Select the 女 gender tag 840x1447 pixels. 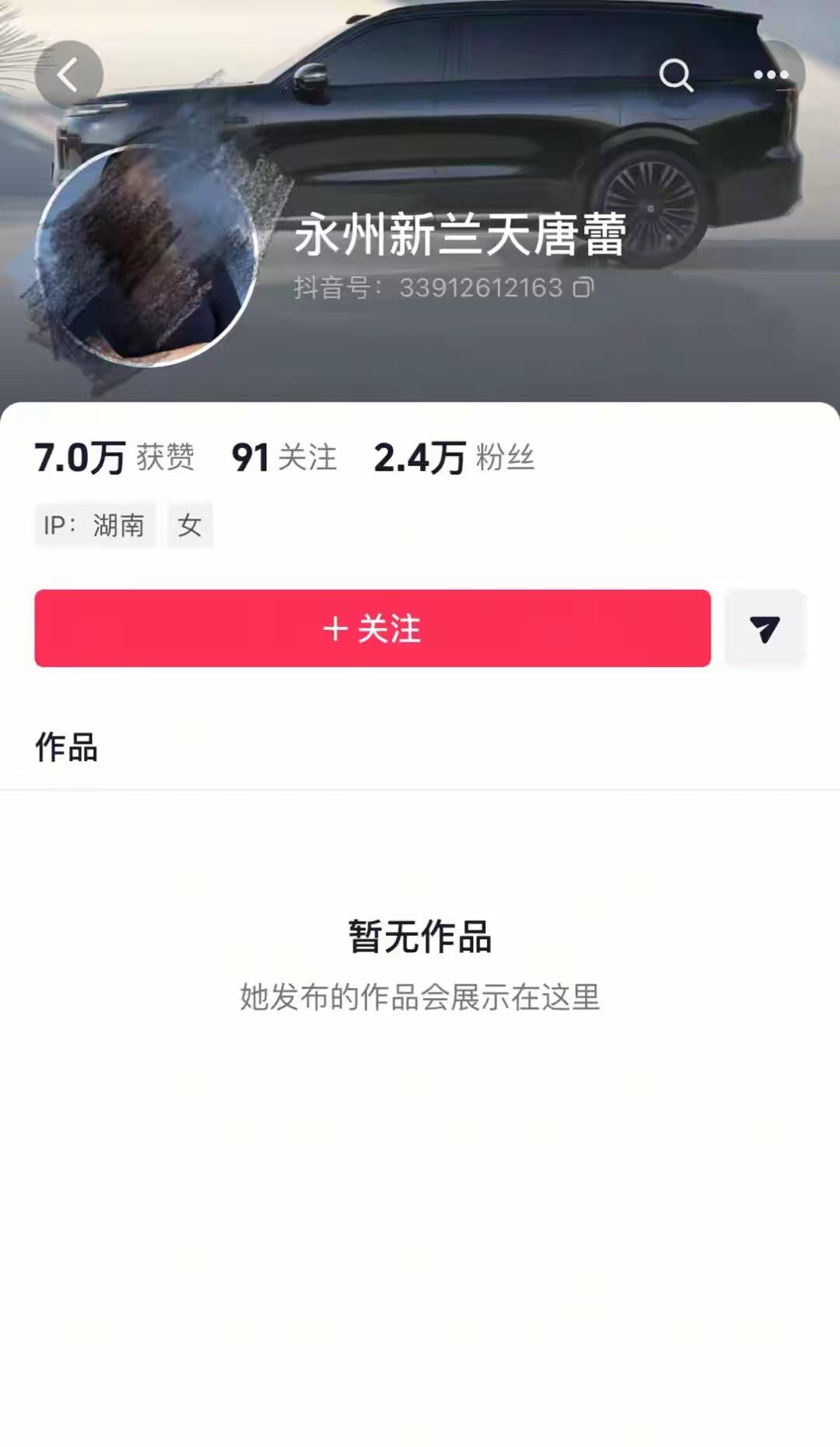coord(190,525)
